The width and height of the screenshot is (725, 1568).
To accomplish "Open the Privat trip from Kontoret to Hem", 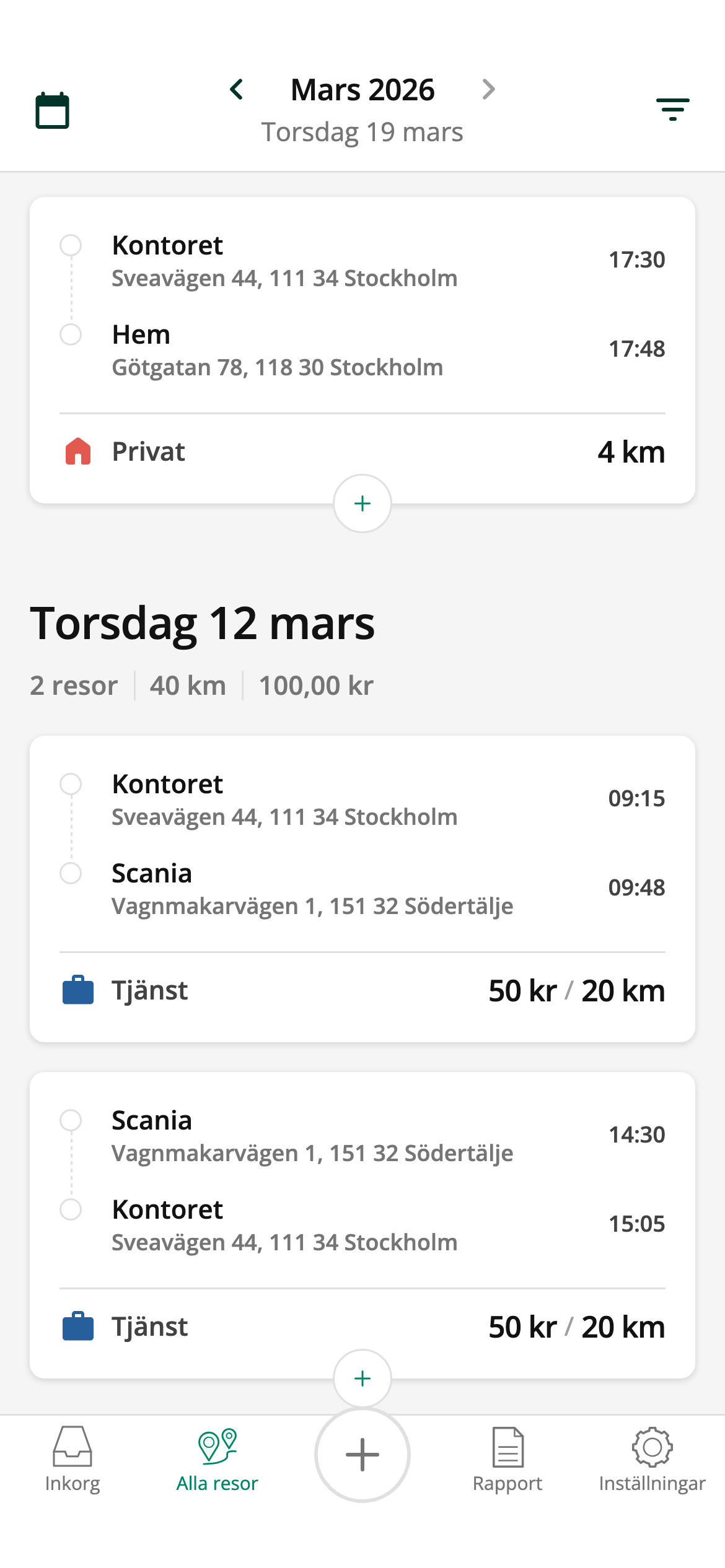I will coord(362,350).
